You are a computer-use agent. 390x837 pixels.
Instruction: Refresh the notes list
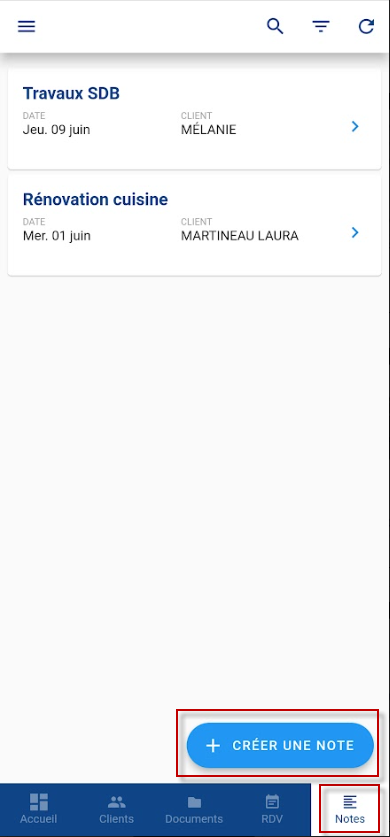click(366, 26)
